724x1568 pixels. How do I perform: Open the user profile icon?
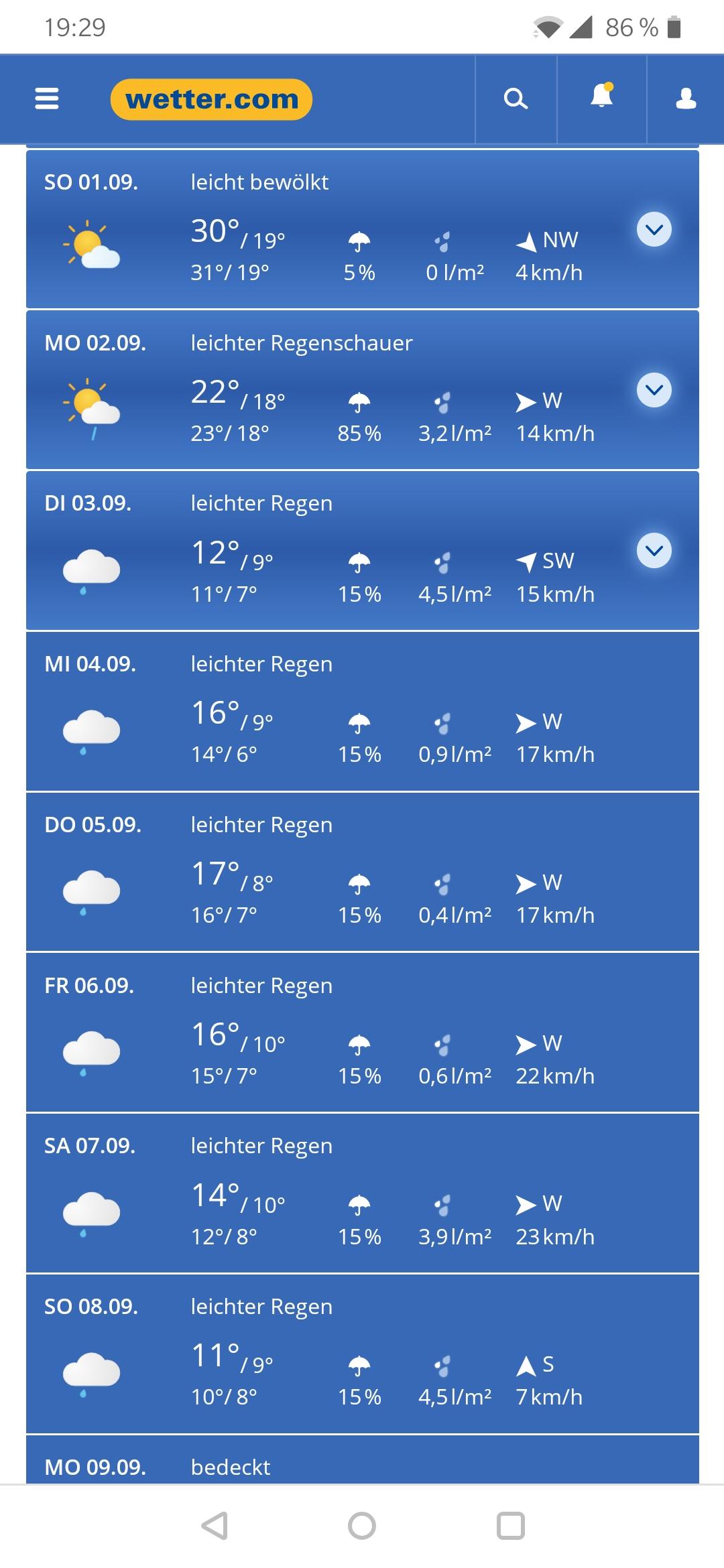tap(686, 99)
